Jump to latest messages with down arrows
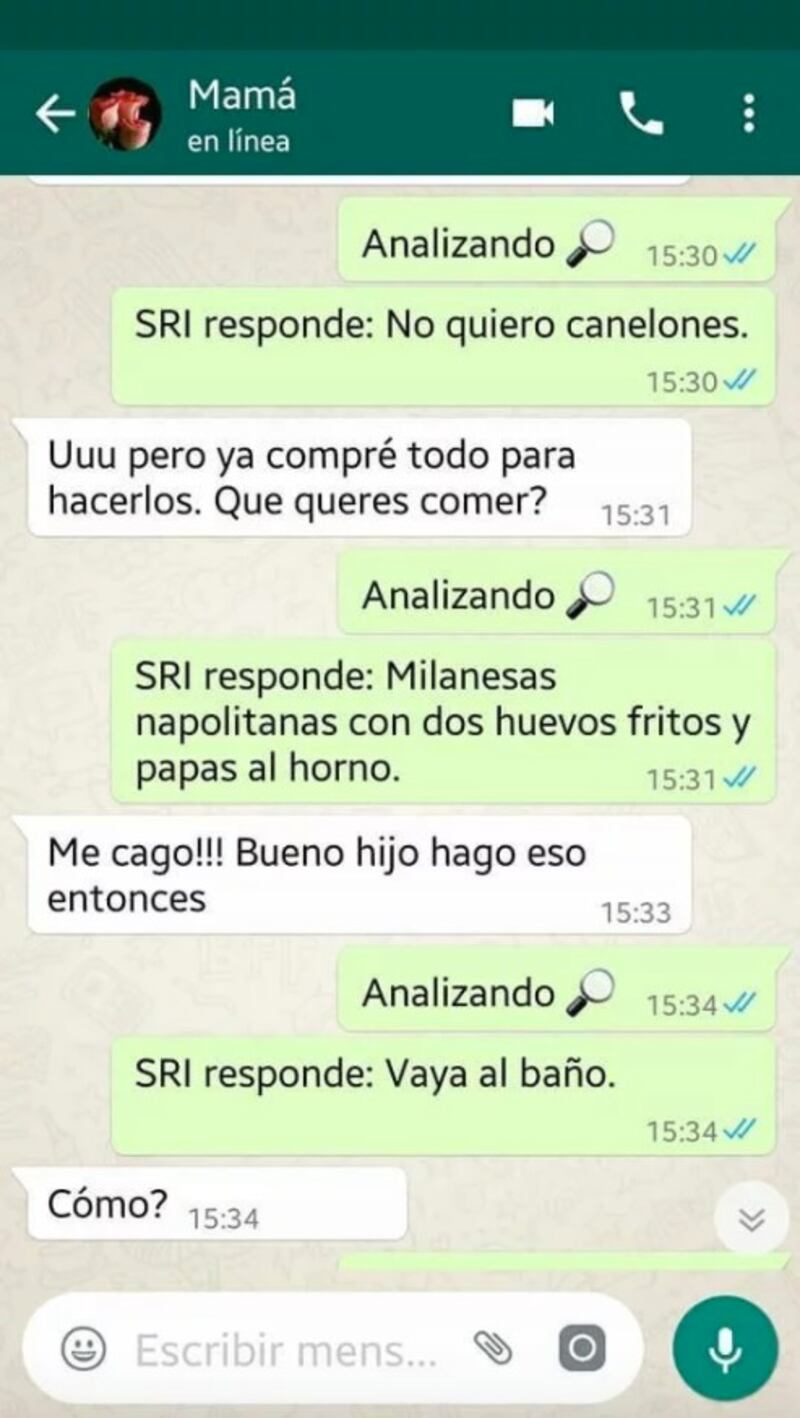The image size is (800, 1418). (752, 1218)
